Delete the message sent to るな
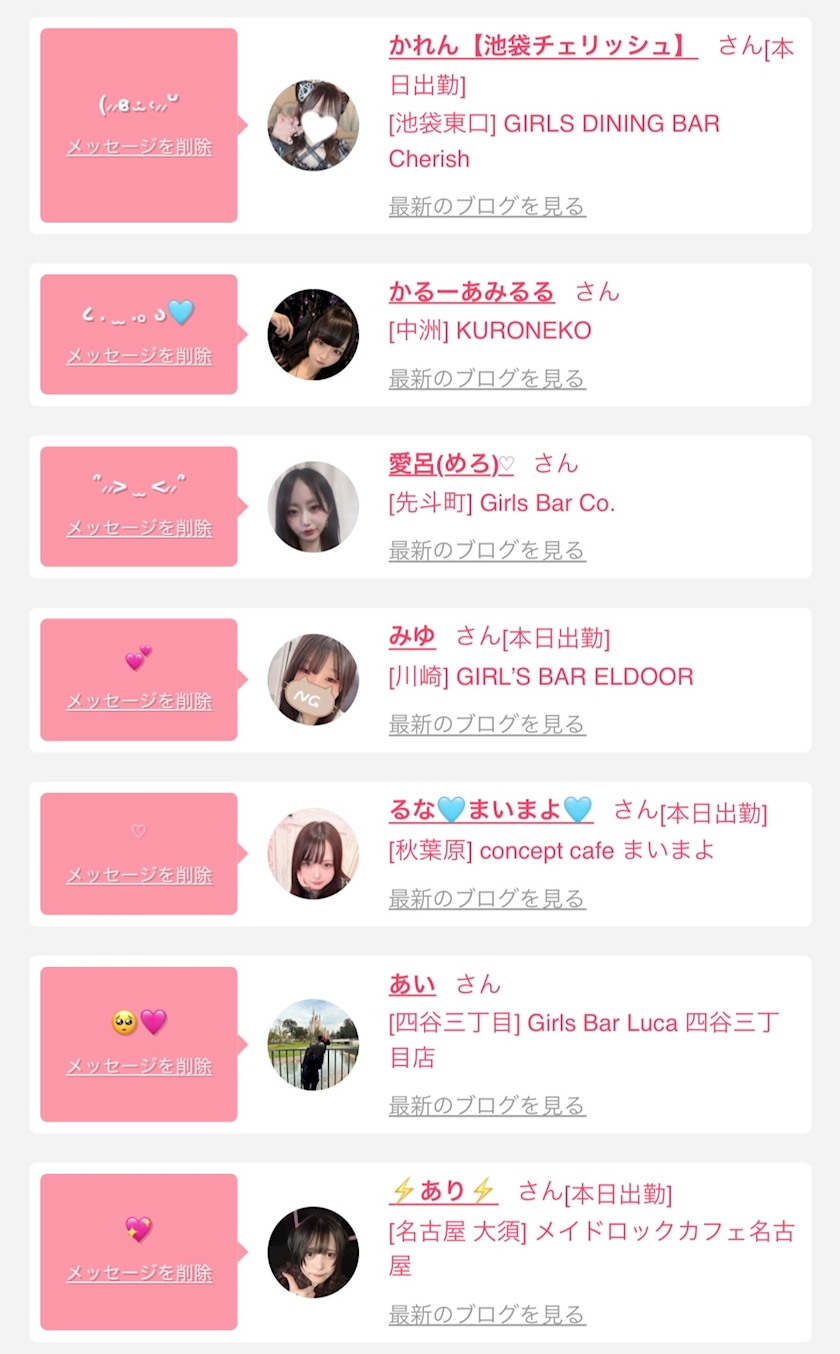The image size is (840, 1354). (139, 875)
